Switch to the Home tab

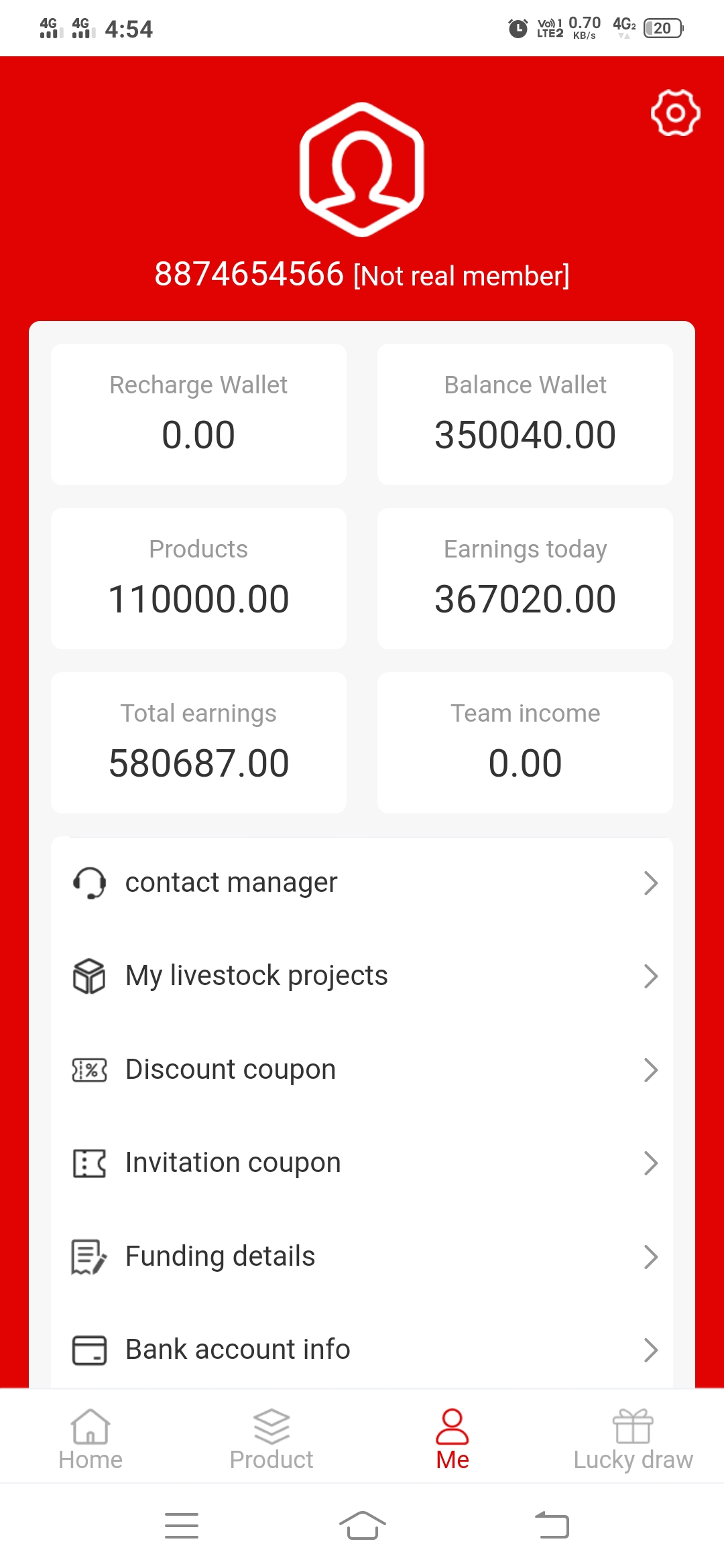coord(90,1439)
